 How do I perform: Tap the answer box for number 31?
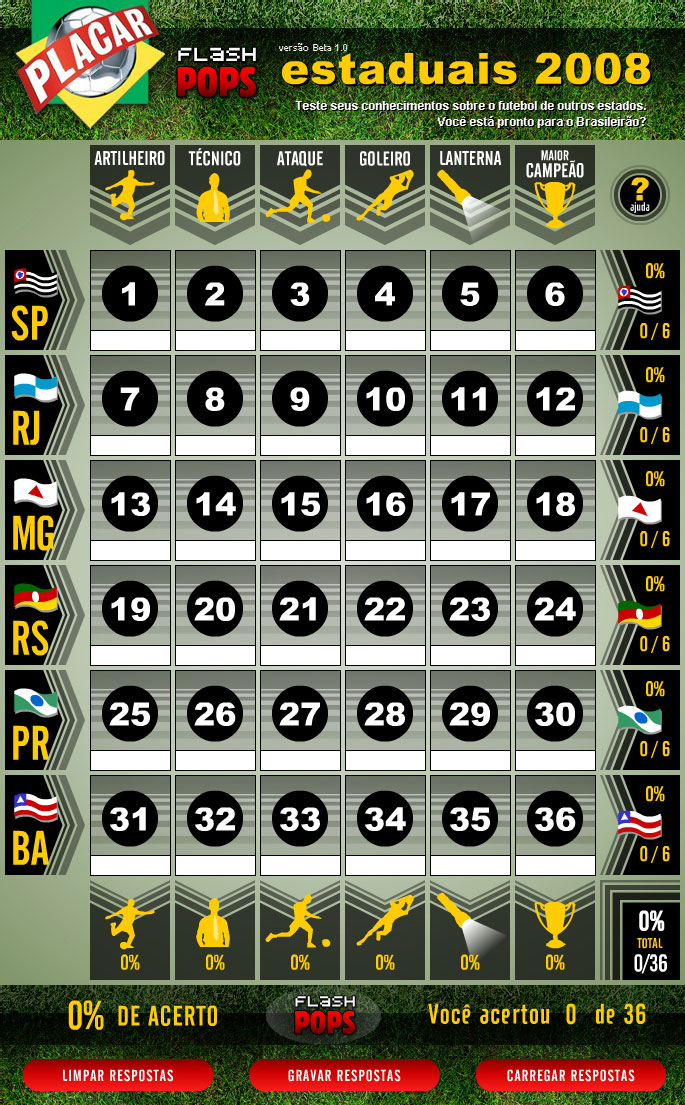click(x=130, y=865)
